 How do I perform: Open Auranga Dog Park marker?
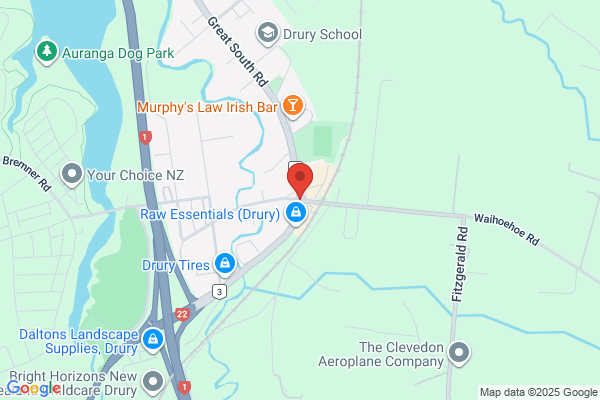[x=46, y=50]
